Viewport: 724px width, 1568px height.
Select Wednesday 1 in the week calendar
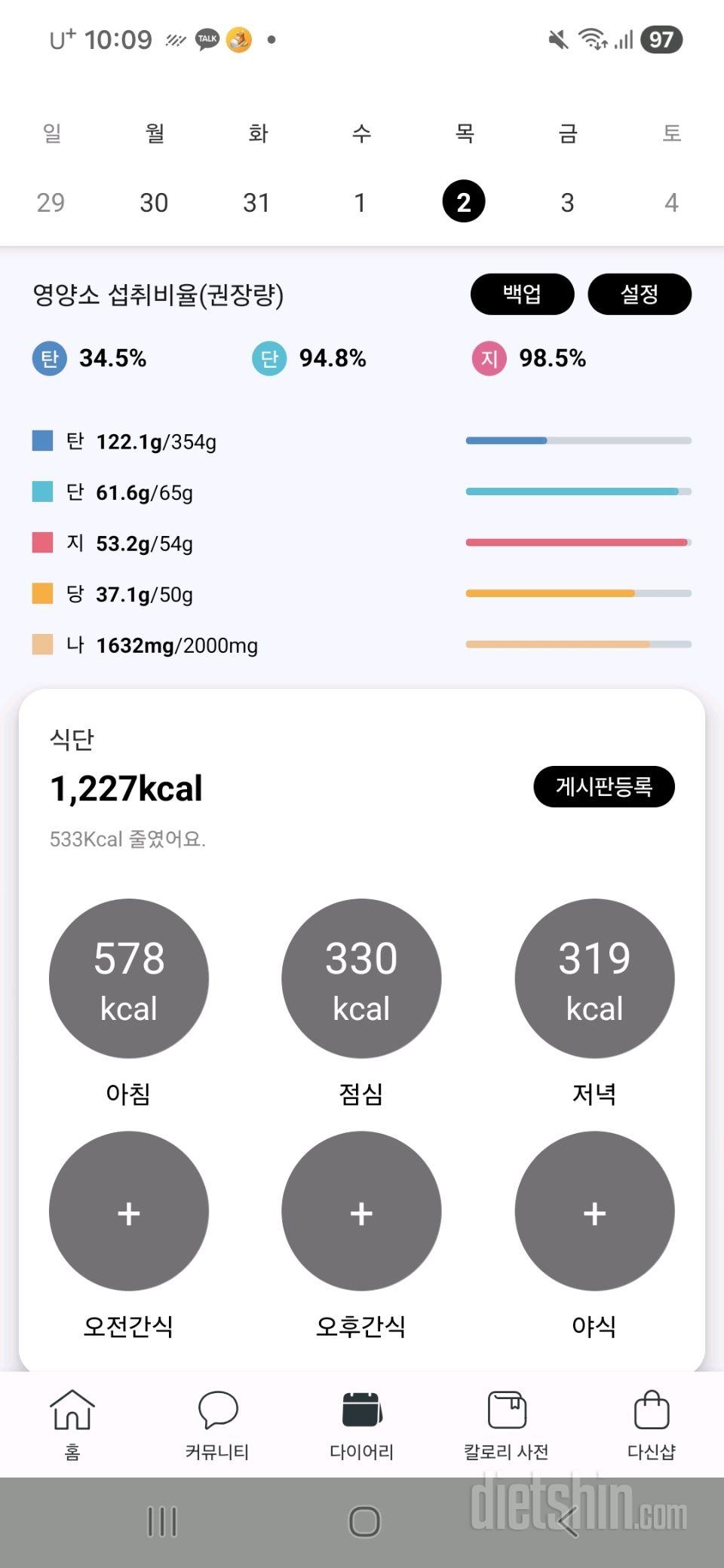pyautogui.click(x=360, y=202)
